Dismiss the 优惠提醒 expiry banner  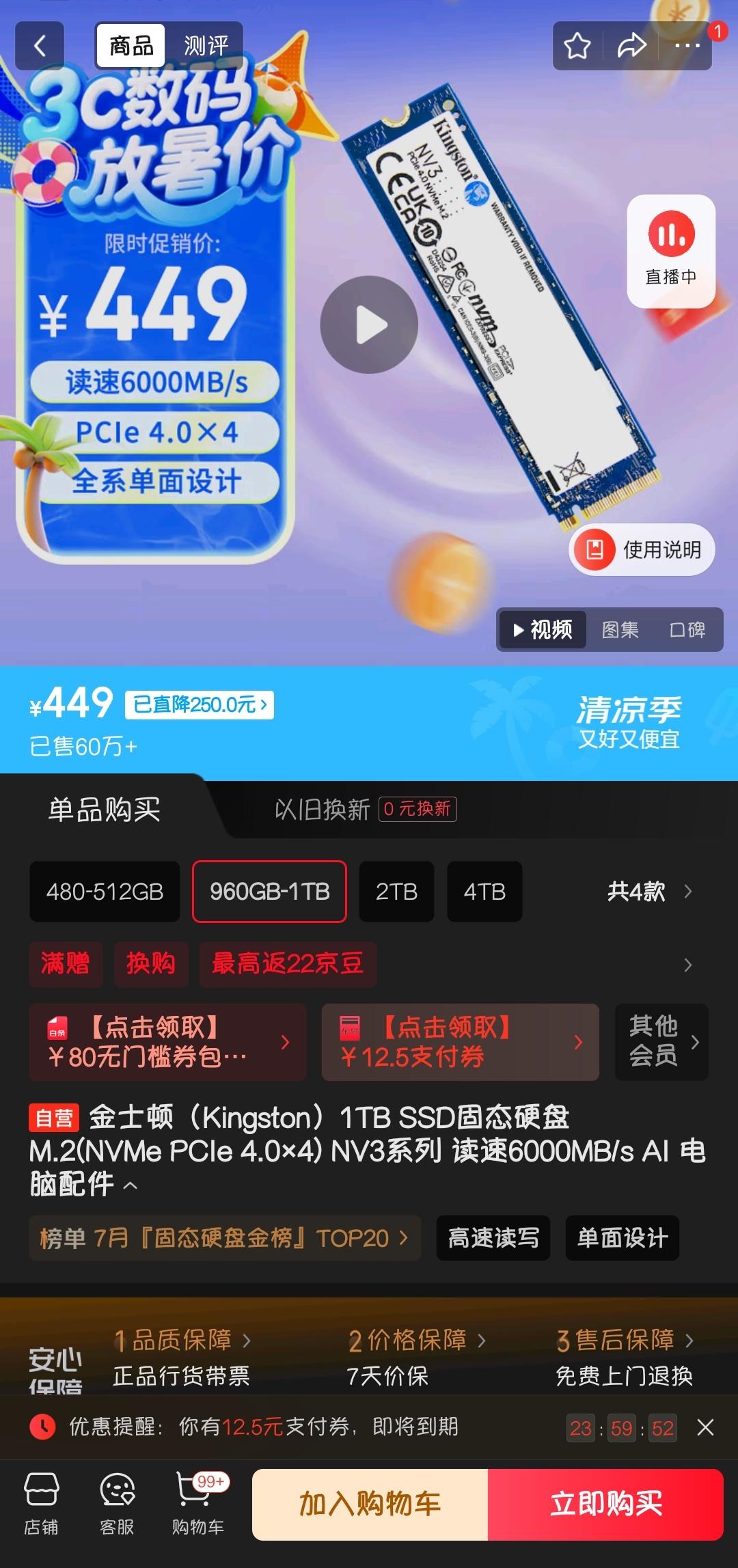pyautogui.click(x=705, y=1427)
